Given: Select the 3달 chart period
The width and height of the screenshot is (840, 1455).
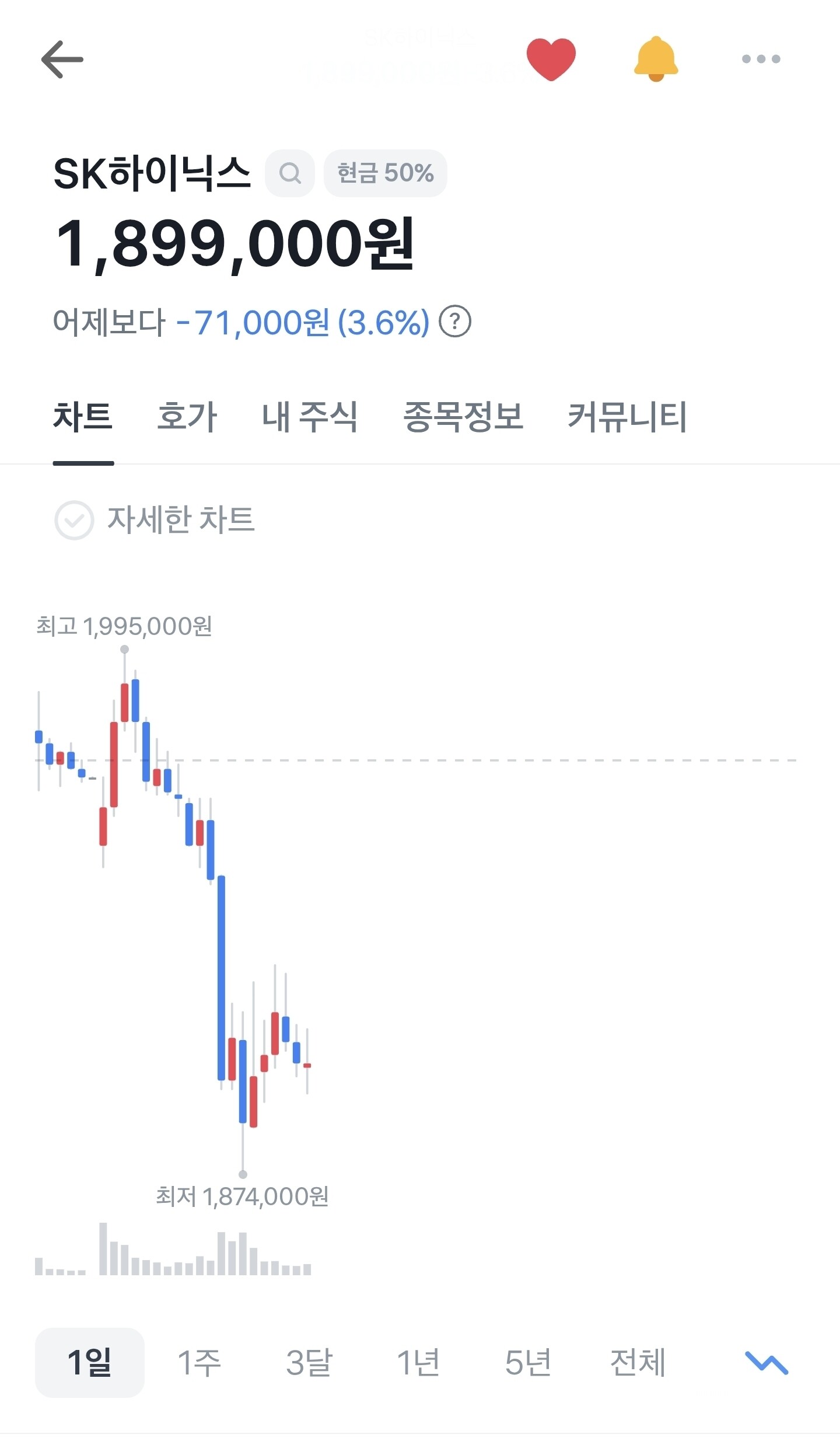Looking at the screenshot, I should (309, 1363).
